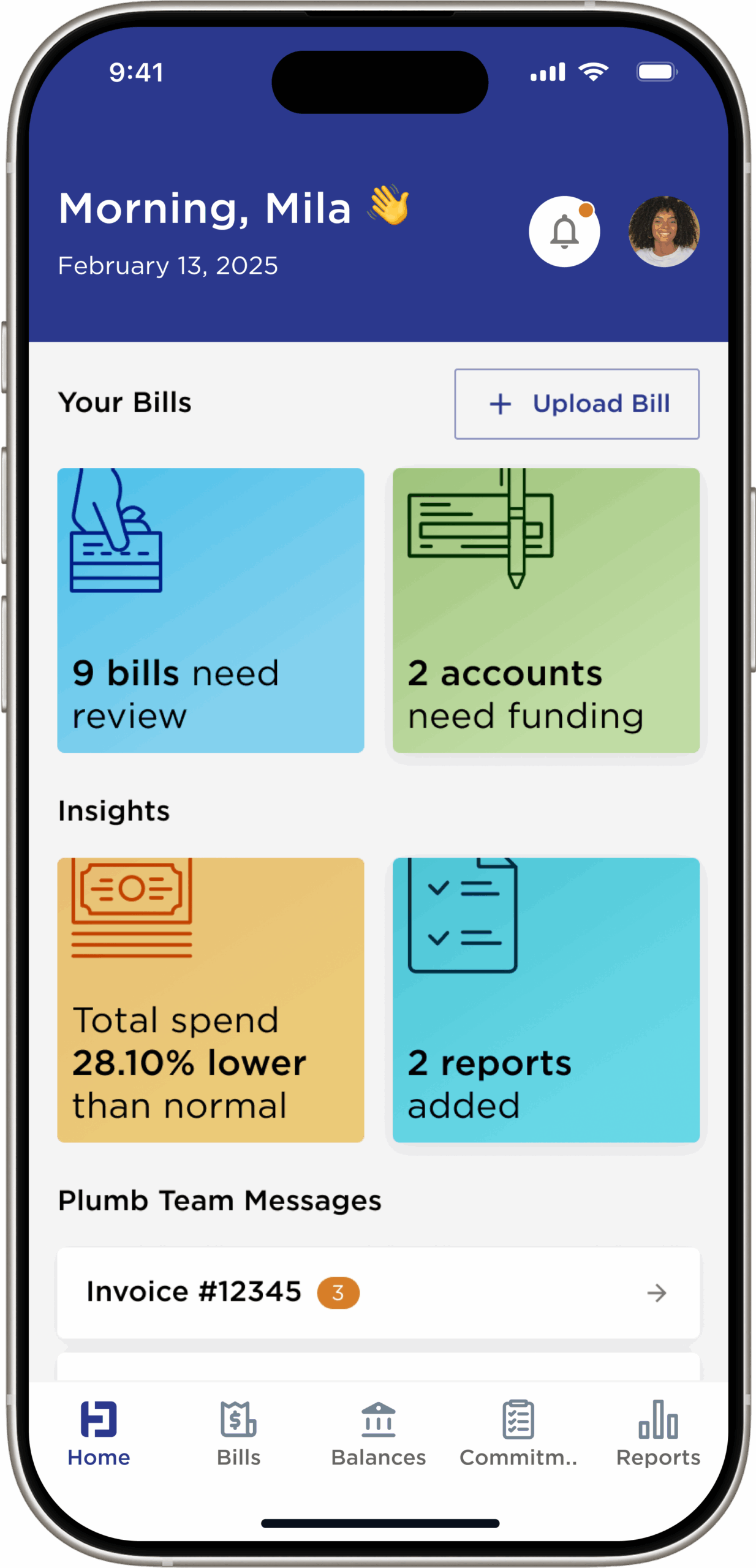Open Mila's profile picture
The width and height of the screenshot is (756, 1568).
pyautogui.click(x=663, y=232)
